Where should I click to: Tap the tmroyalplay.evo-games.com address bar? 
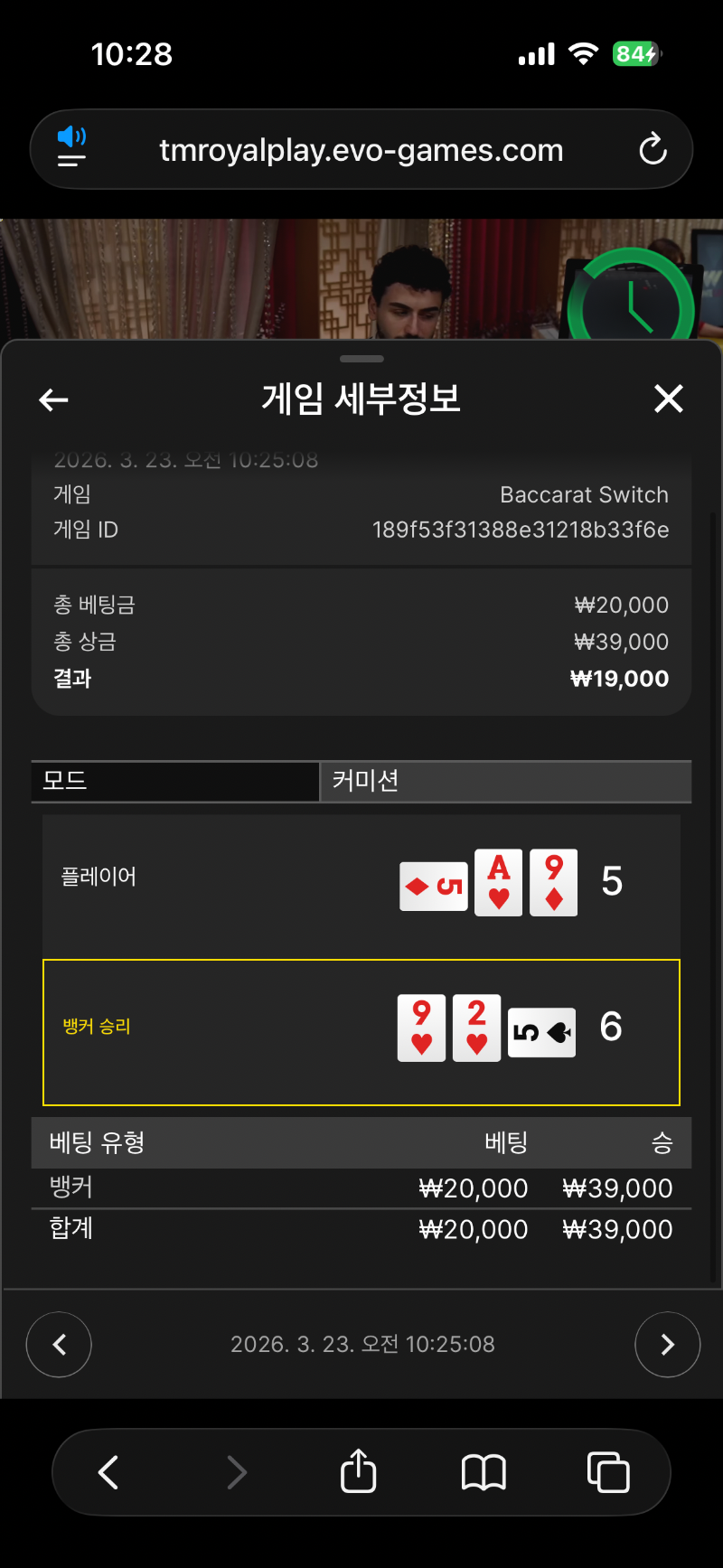tap(361, 150)
